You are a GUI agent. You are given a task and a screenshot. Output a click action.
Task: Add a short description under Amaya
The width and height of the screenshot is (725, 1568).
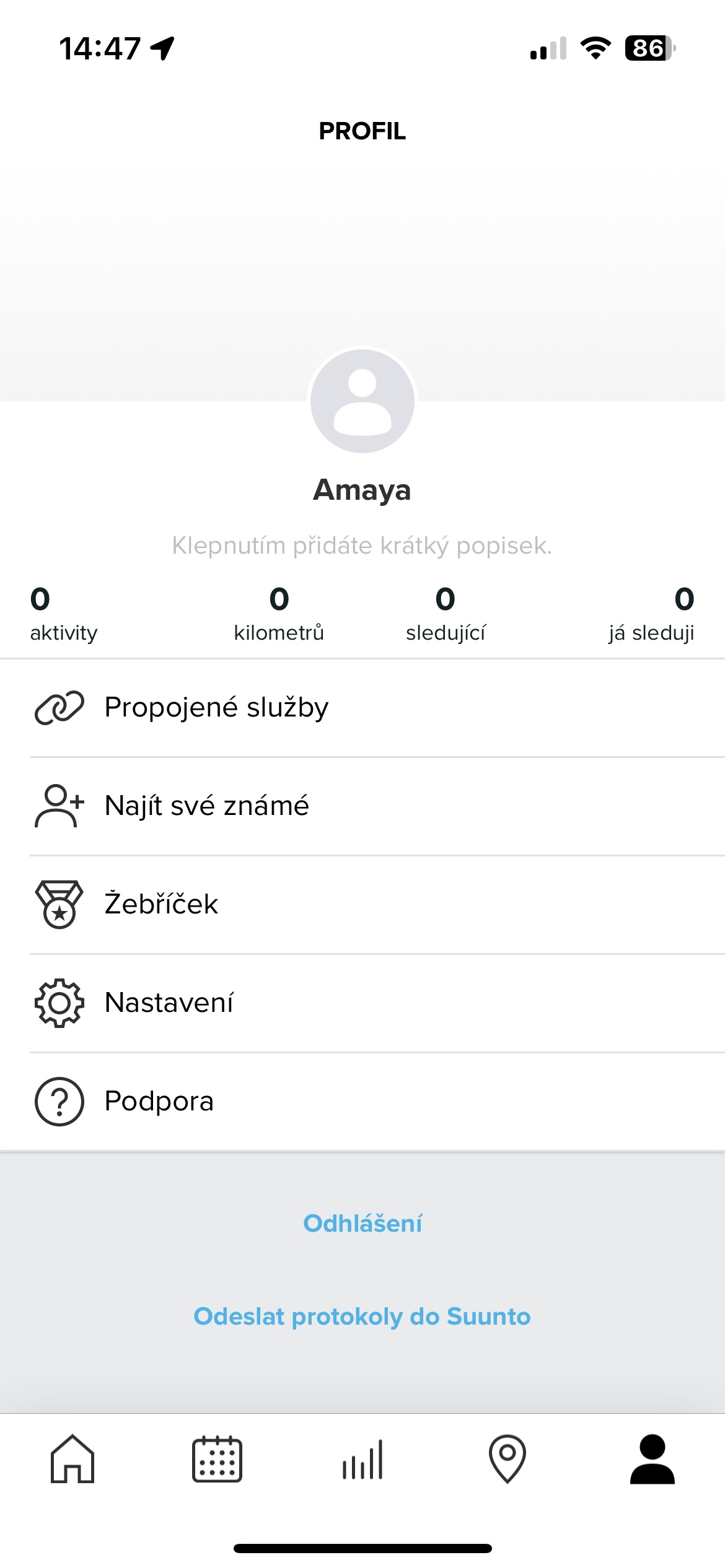[x=362, y=546]
